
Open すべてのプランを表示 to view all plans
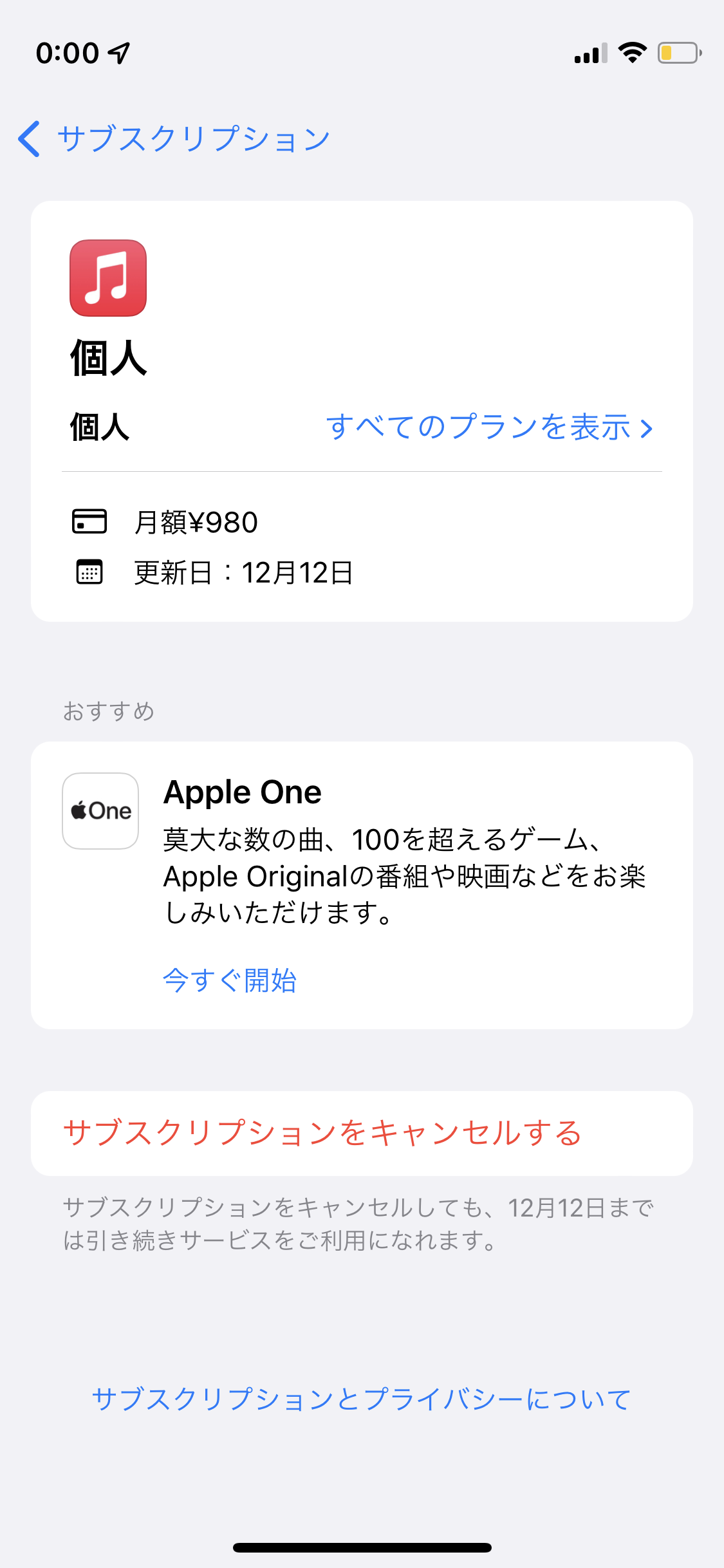tap(489, 427)
